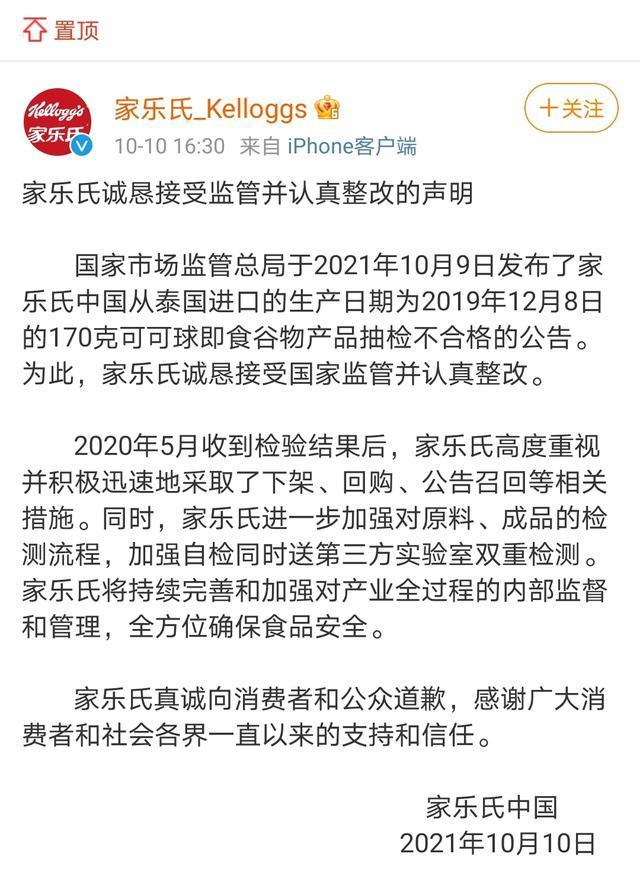This screenshot has width=640, height=892.
Task: Tap the 家乐氏_Kelloggs username
Action: click(x=211, y=107)
